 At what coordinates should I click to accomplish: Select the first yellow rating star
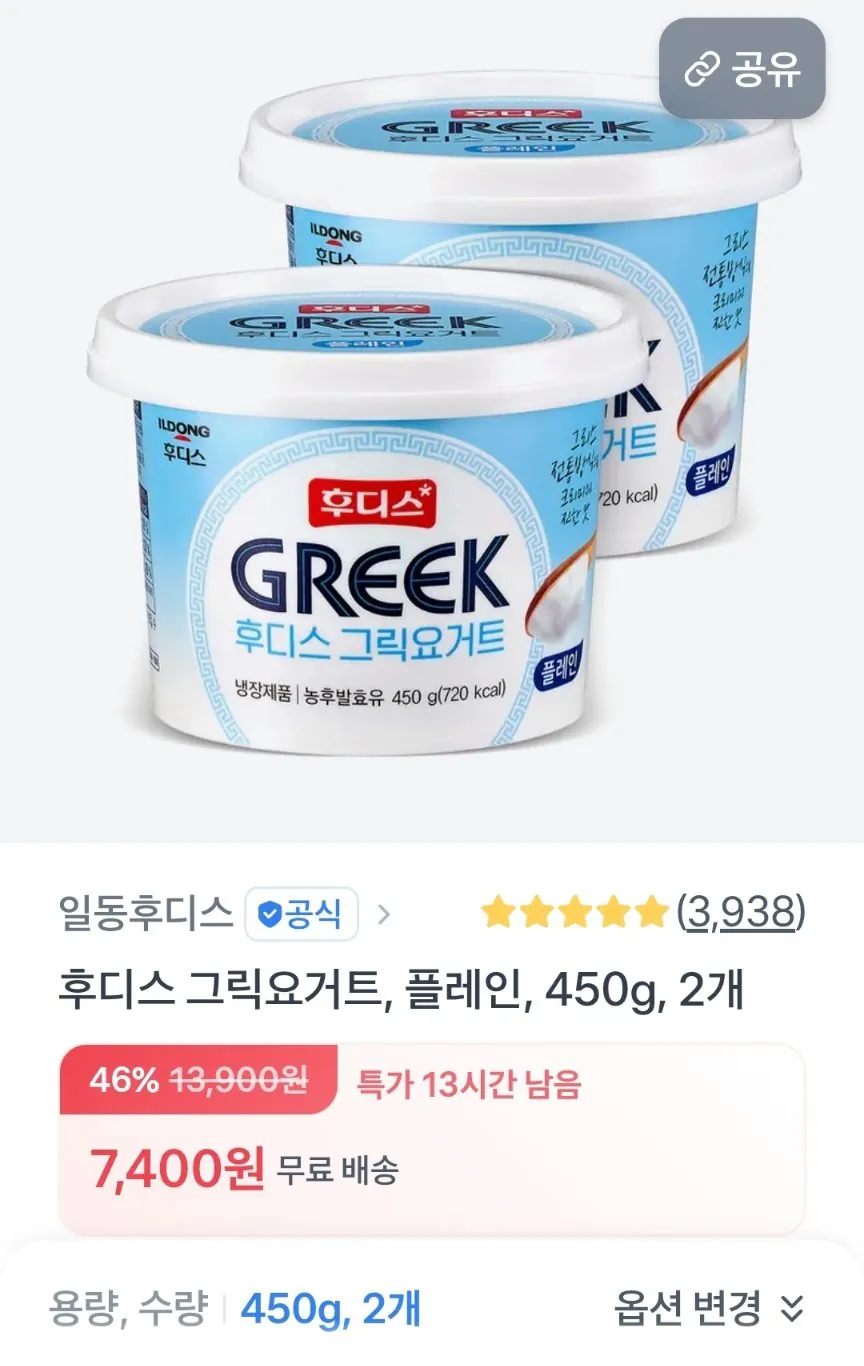[498, 910]
